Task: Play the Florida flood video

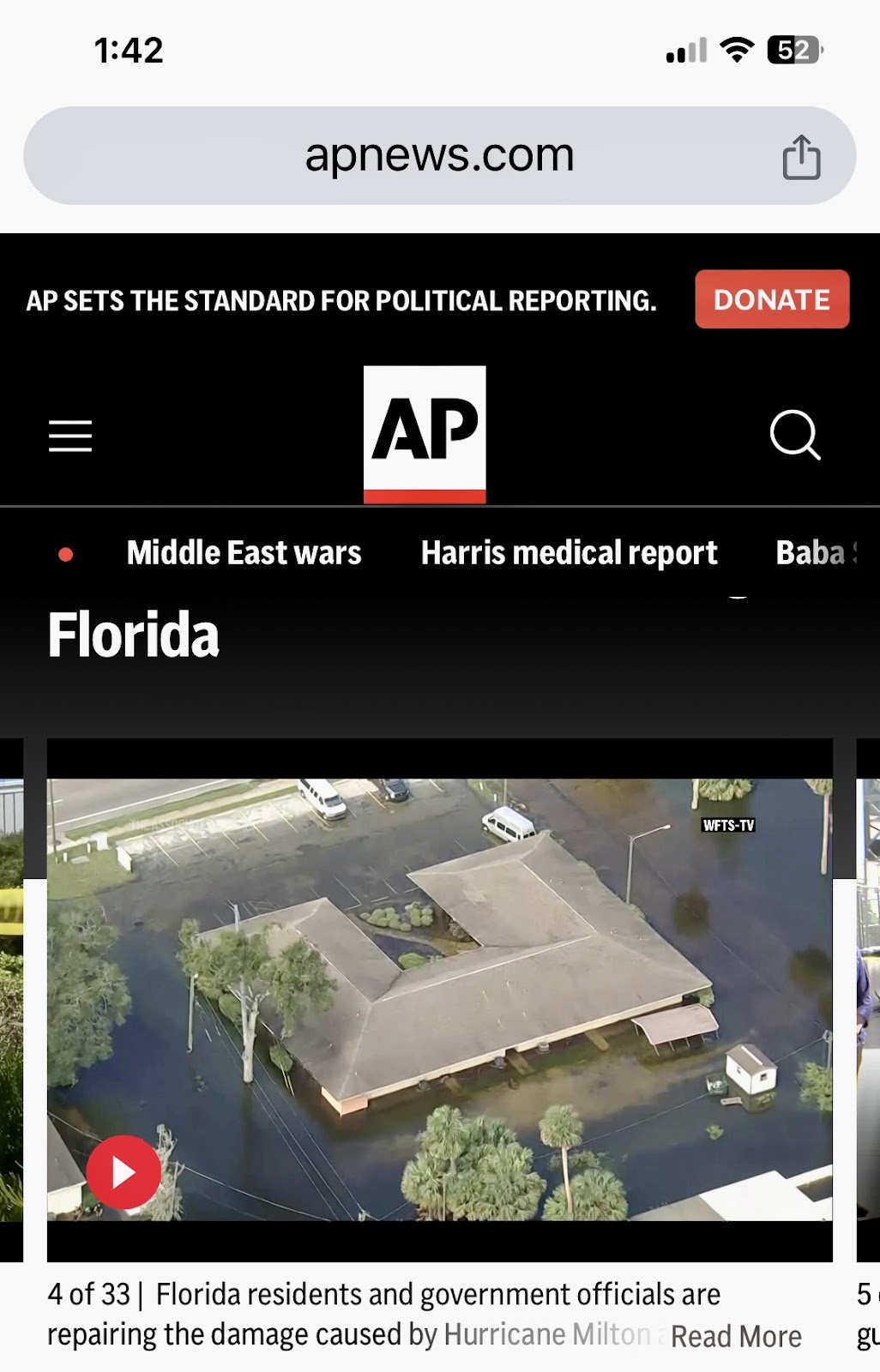Action: (x=124, y=1171)
